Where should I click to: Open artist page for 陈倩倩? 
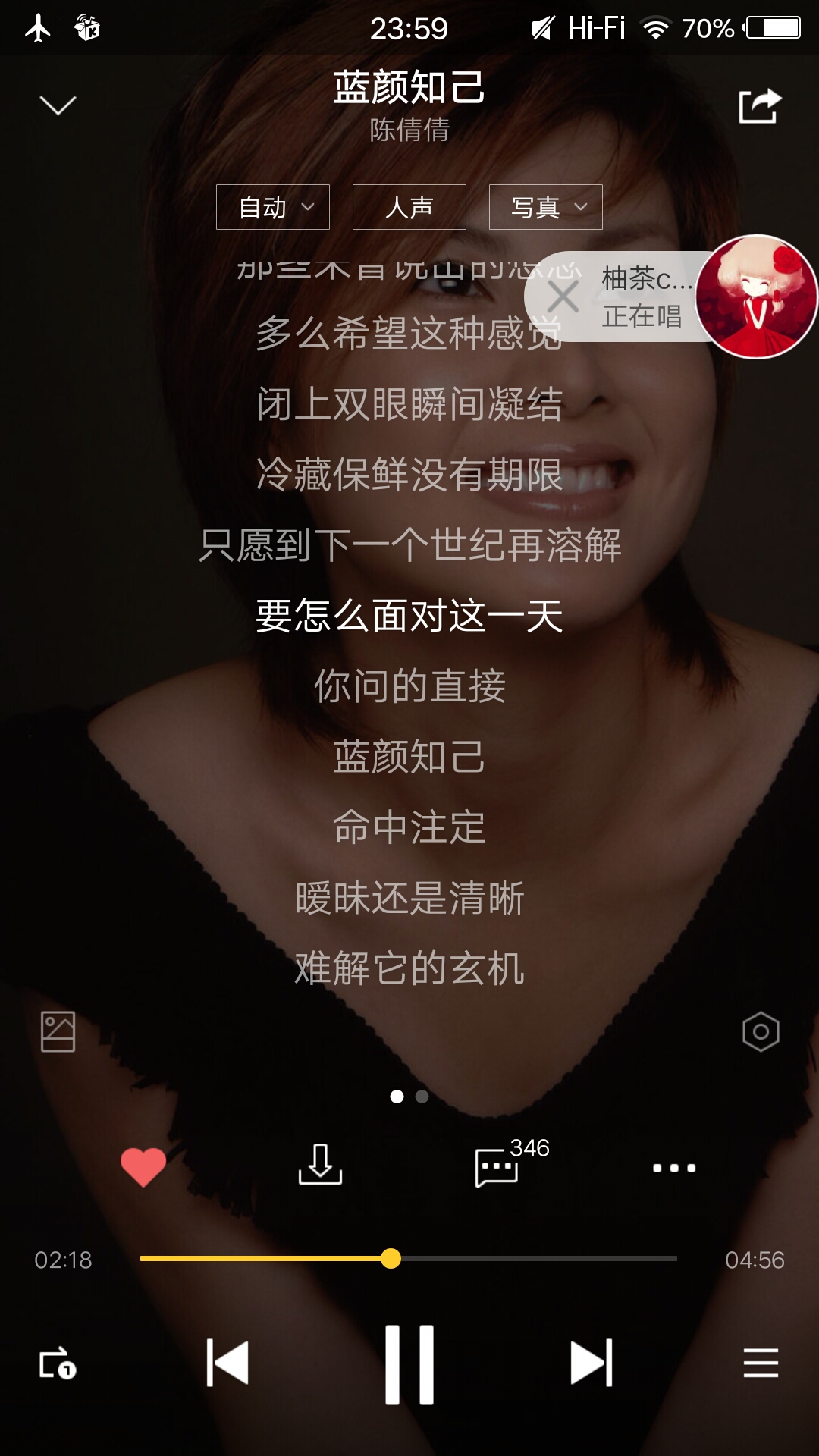408,130
